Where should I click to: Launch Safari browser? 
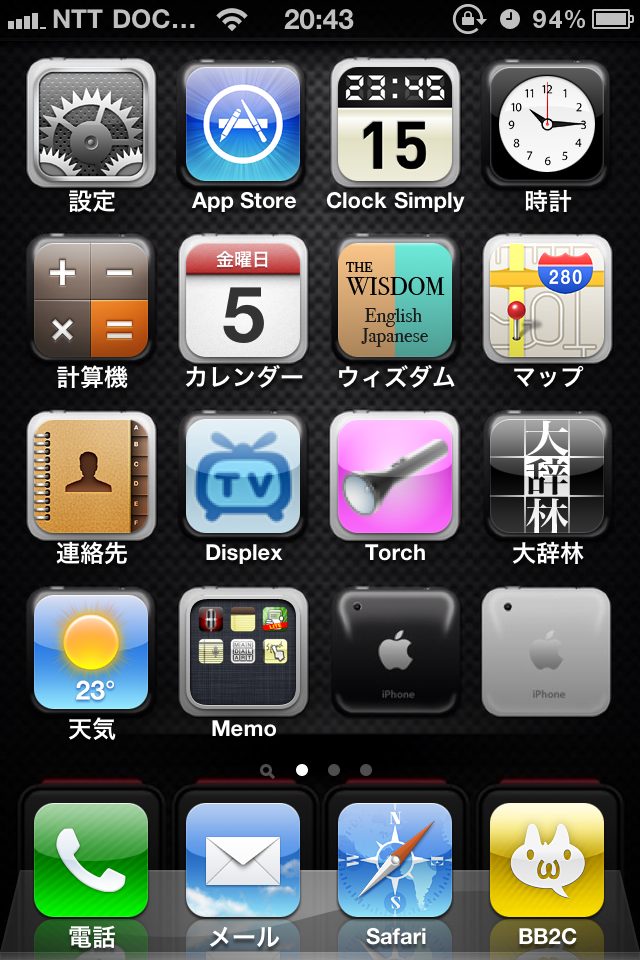[x=395, y=860]
